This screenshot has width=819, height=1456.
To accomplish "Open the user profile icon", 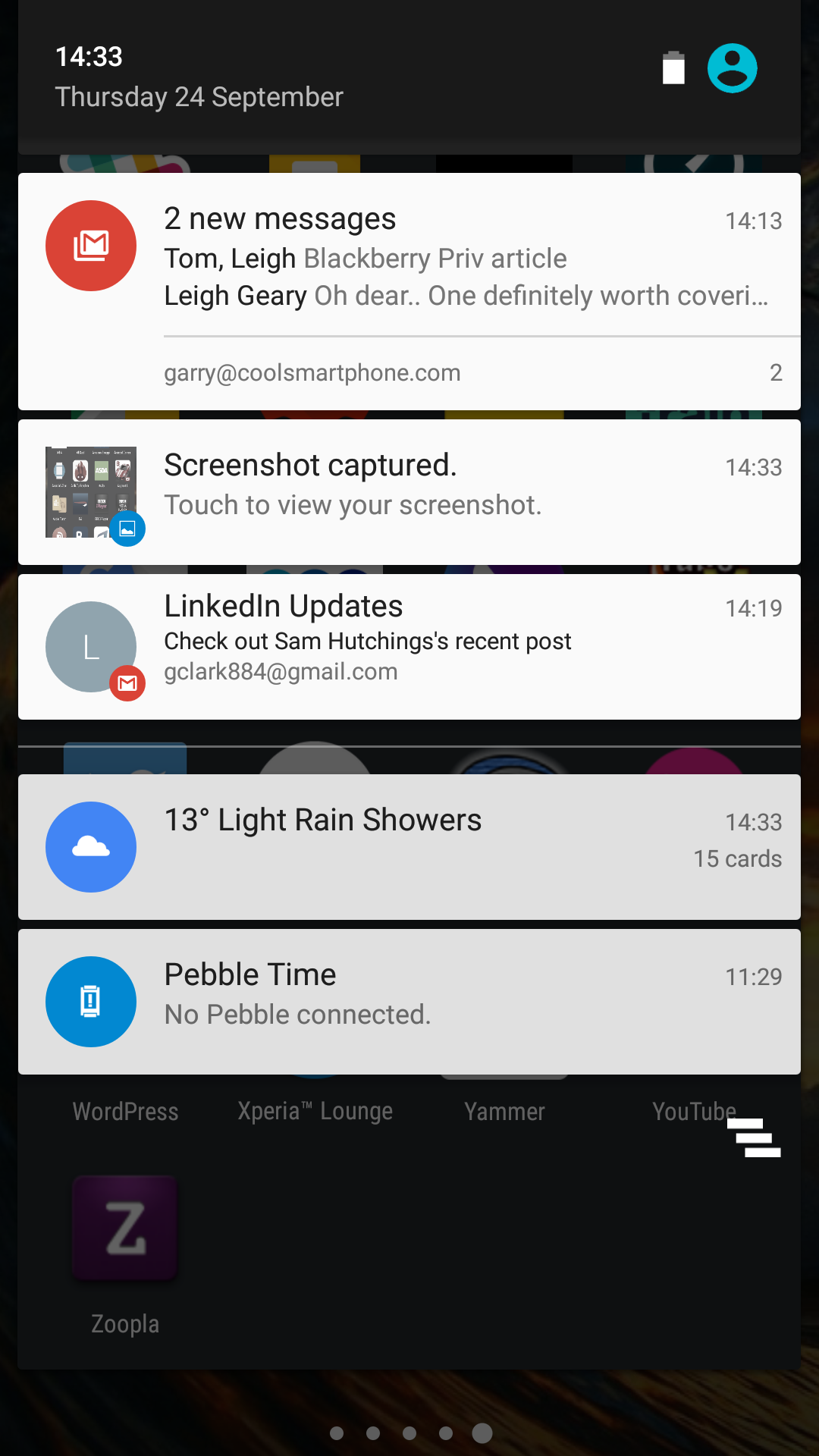I will click(732, 68).
